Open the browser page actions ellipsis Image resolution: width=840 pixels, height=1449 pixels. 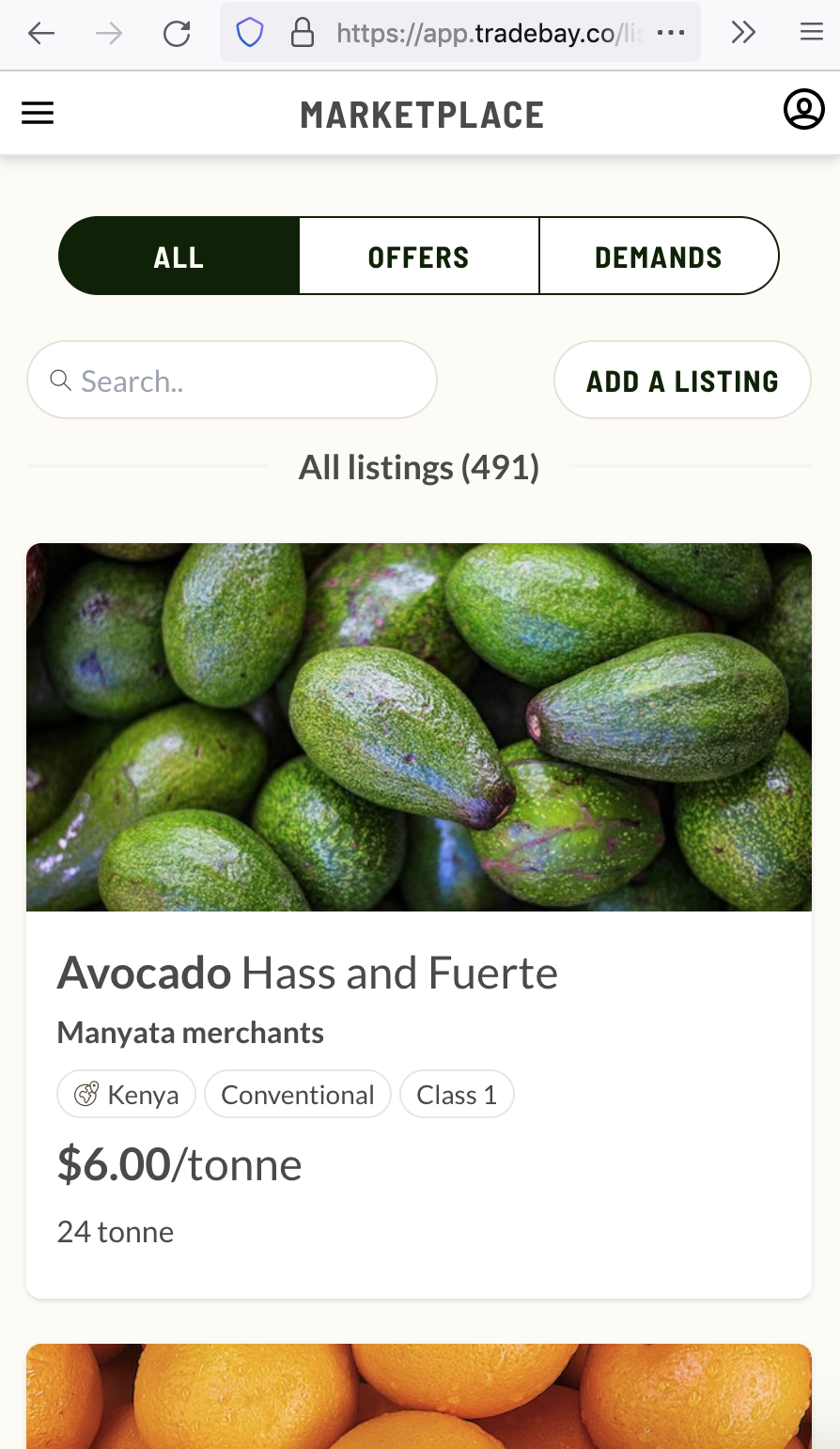pos(671,33)
